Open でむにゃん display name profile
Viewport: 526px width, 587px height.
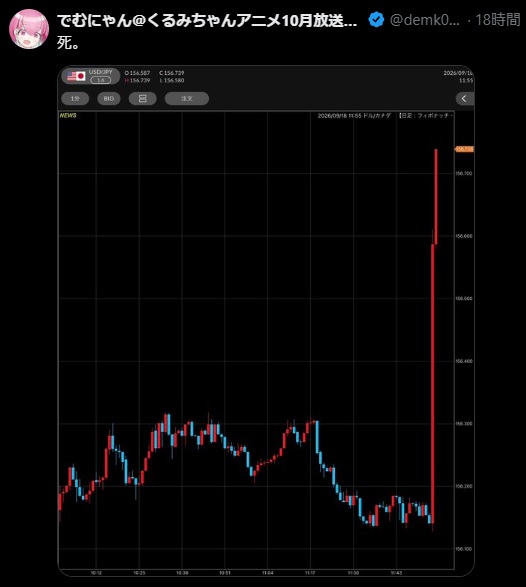coord(207,20)
